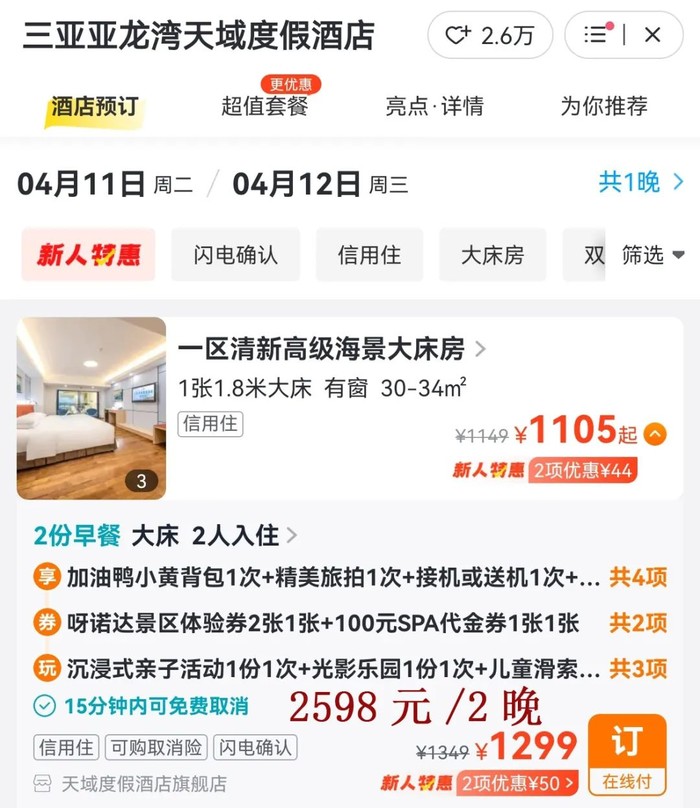Open the mini program menu icon
The image size is (700, 808).
(x=596, y=35)
